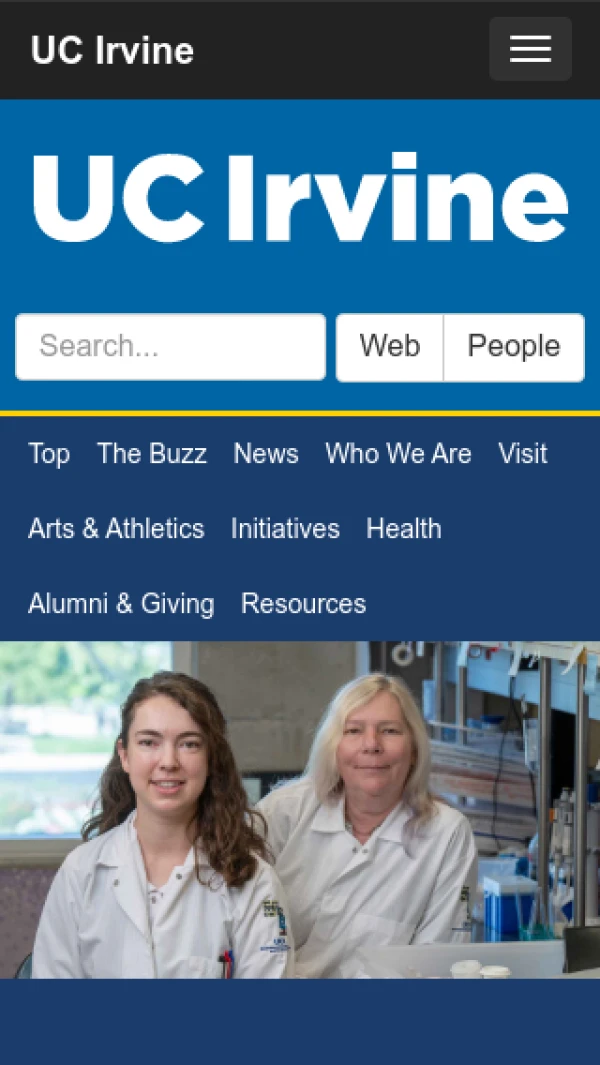Focus the Search text field
The height and width of the screenshot is (1065, 600).
tap(170, 347)
